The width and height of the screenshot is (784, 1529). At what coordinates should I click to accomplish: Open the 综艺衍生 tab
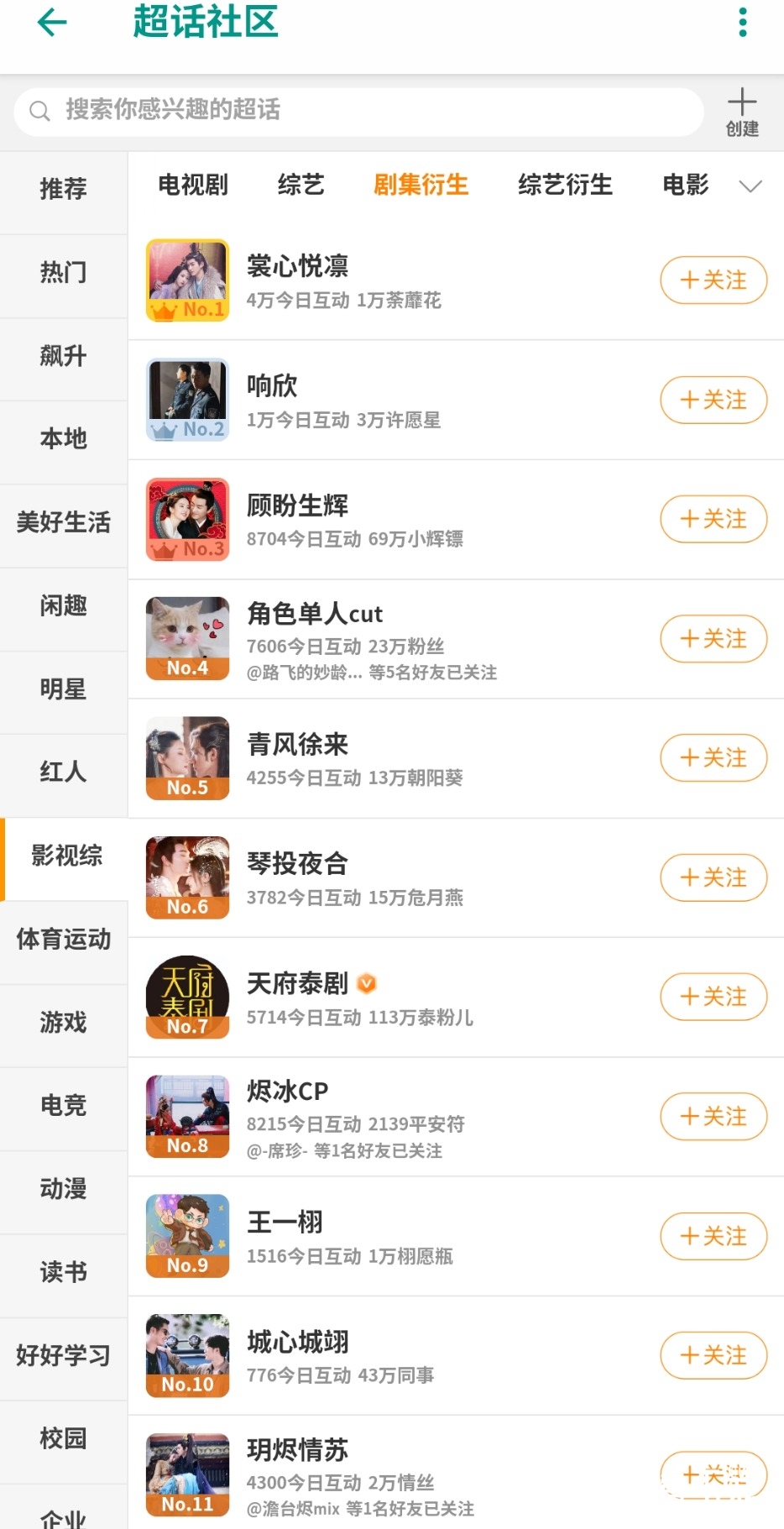point(565,185)
